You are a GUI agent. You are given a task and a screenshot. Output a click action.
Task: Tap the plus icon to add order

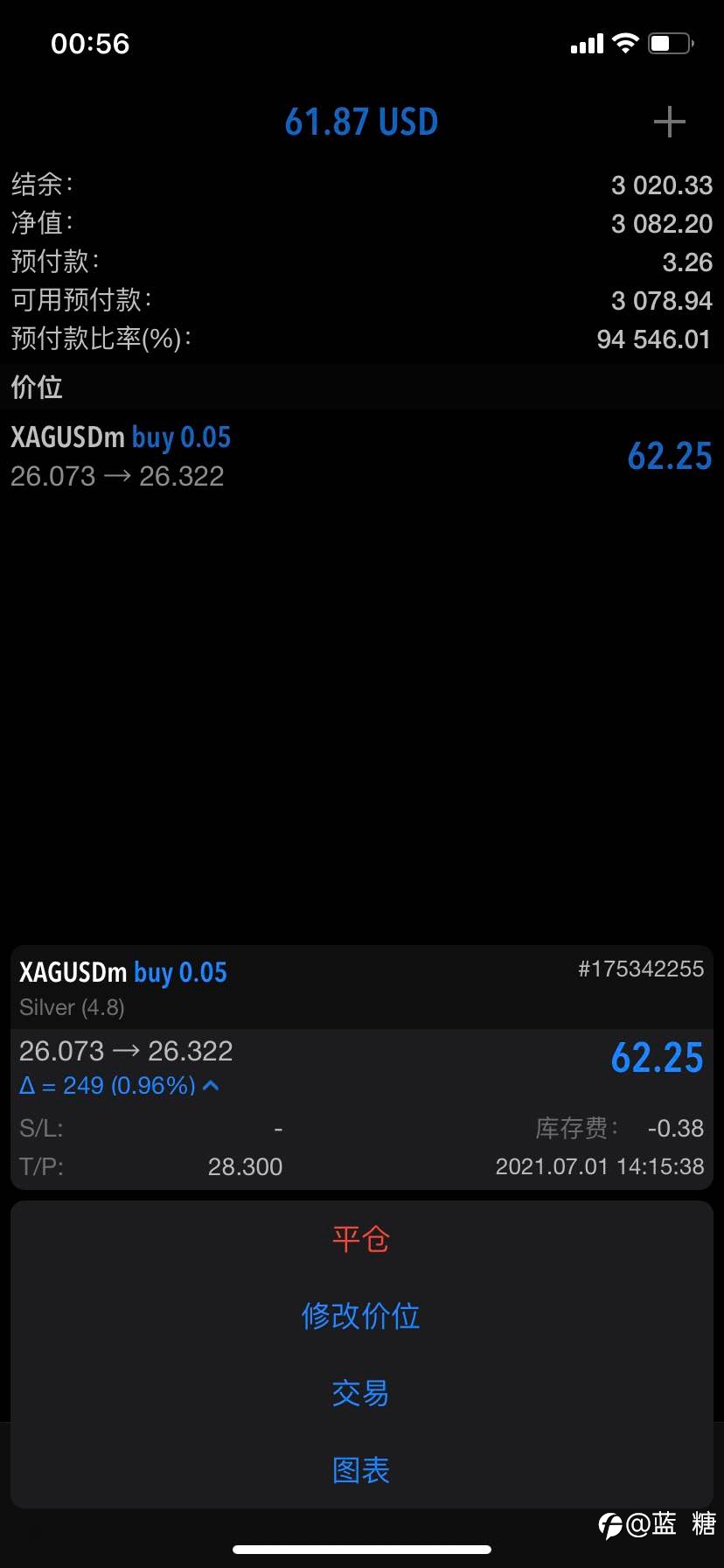click(x=669, y=122)
